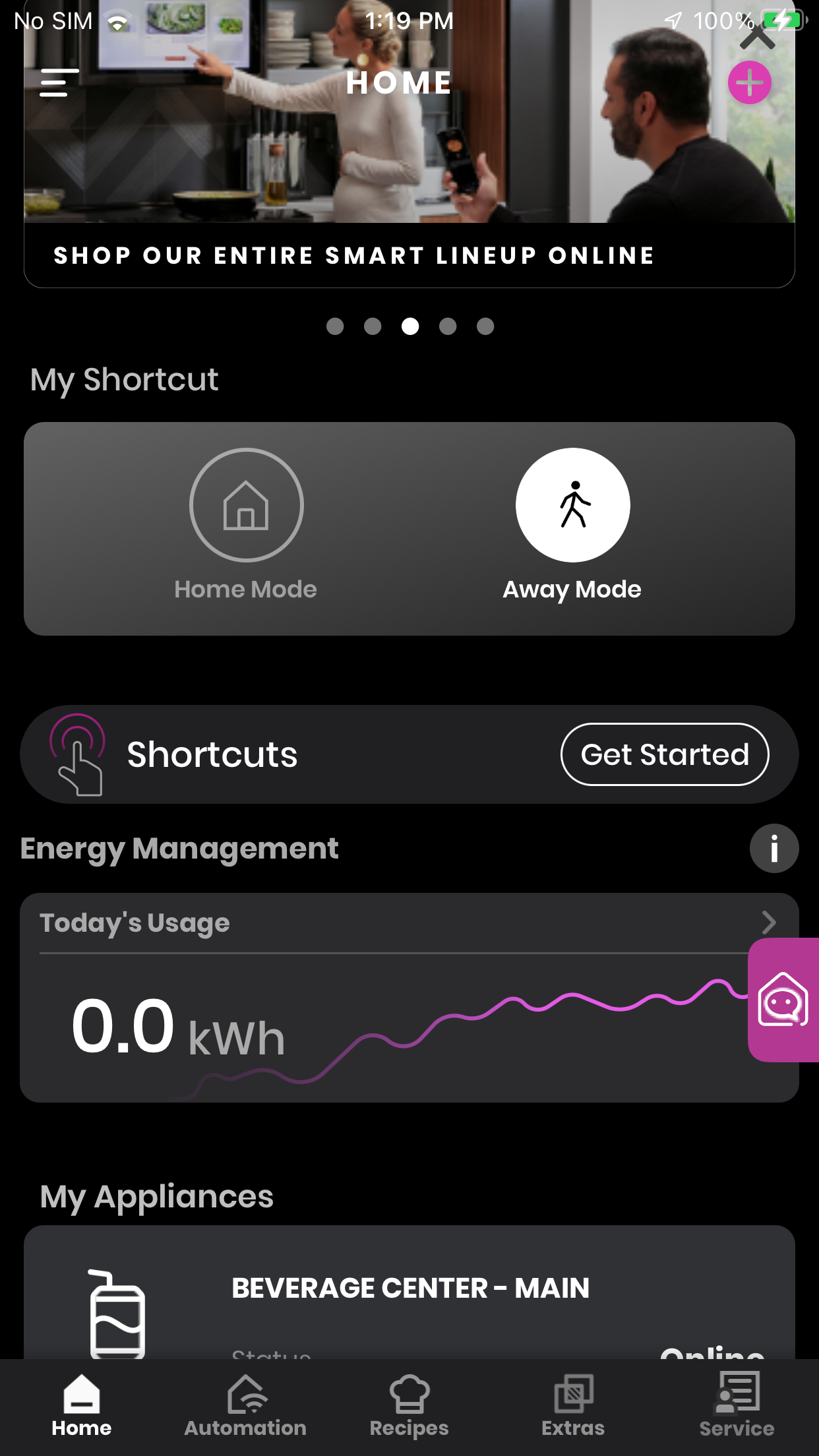Open the Beverage Center - Main appliance card
819x1456 pixels.
pos(409,1289)
